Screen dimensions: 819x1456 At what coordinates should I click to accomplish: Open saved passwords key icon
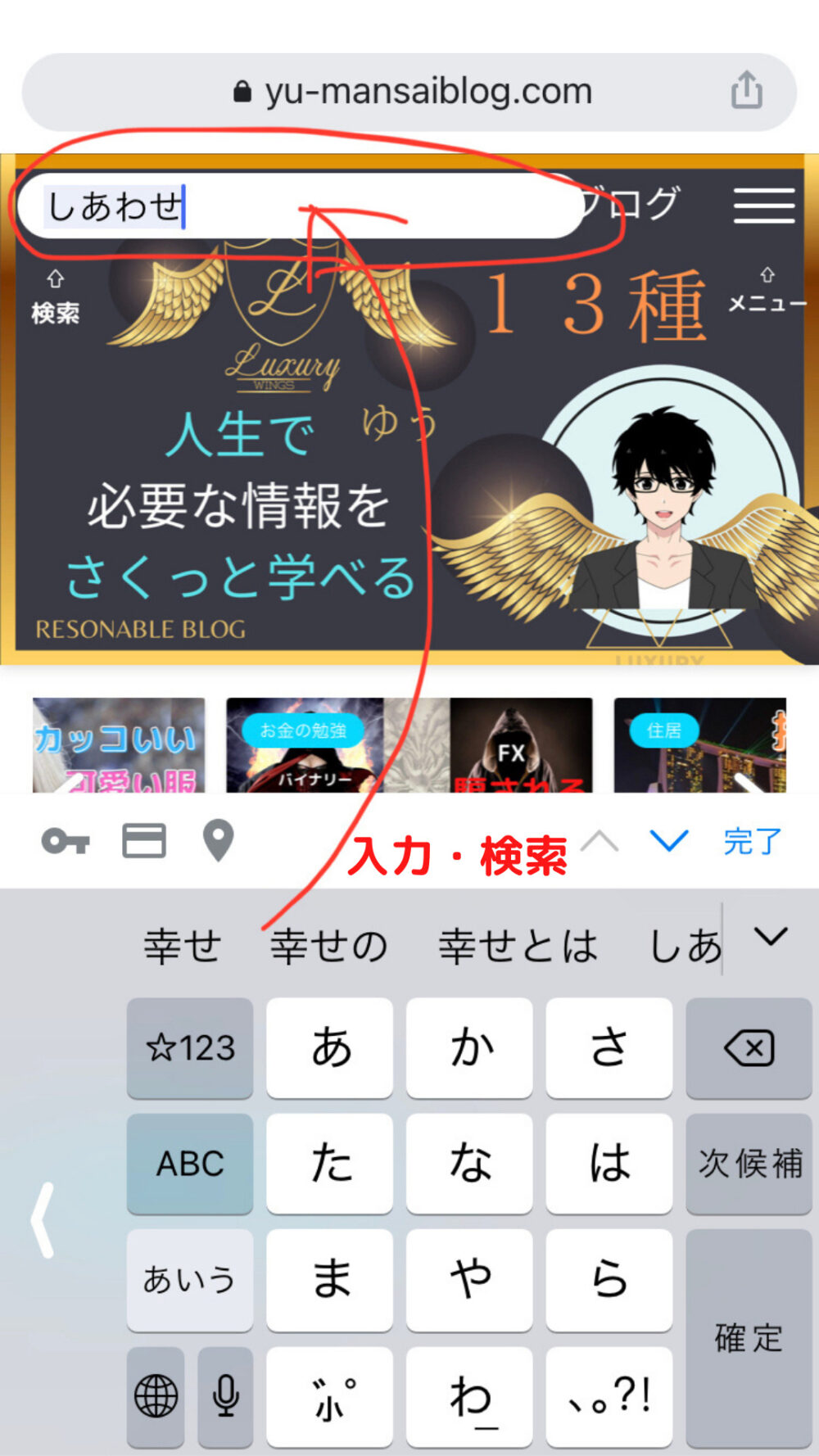[x=65, y=841]
